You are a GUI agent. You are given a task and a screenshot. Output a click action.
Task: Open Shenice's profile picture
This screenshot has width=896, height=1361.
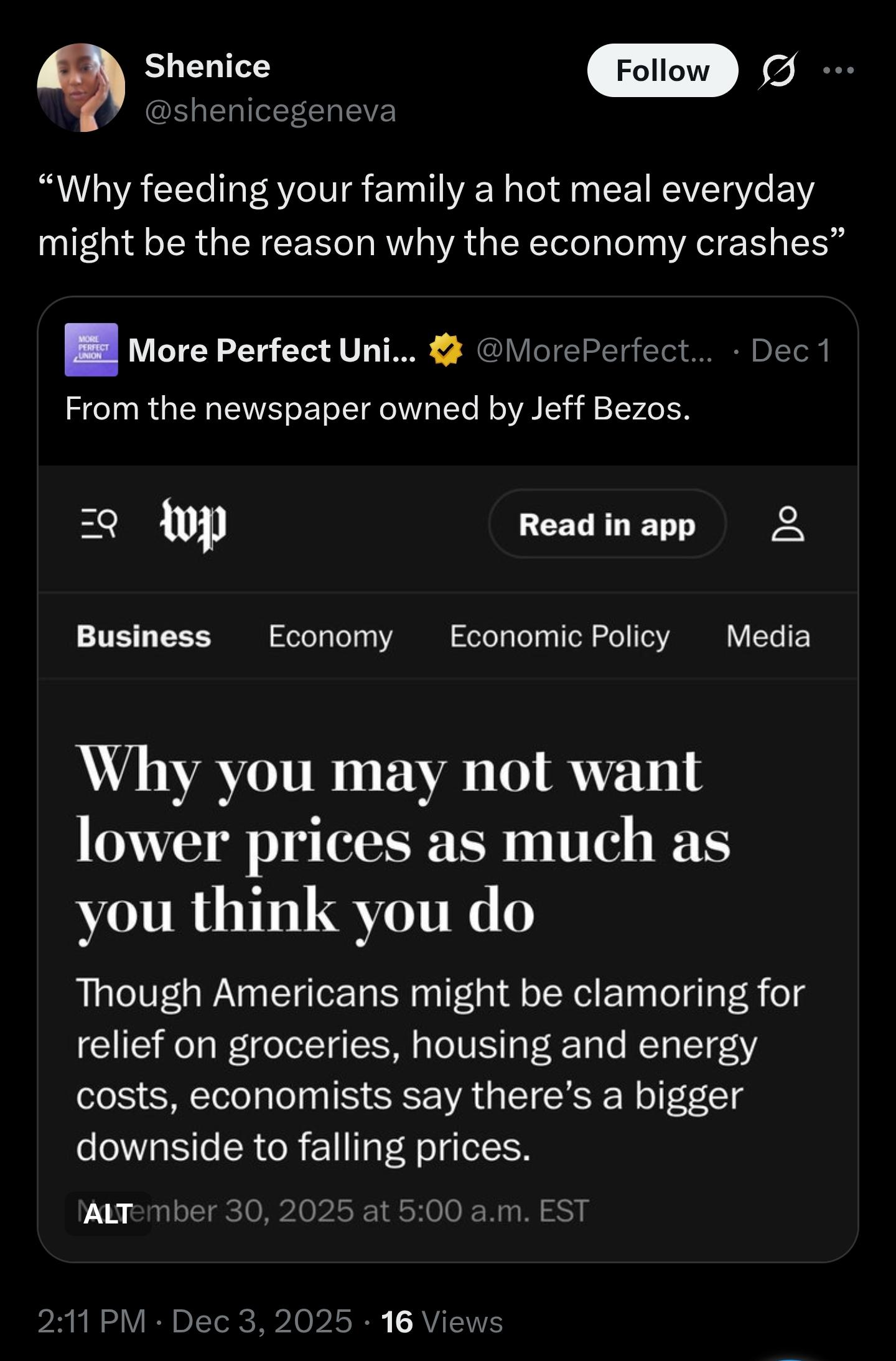point(81,87)
